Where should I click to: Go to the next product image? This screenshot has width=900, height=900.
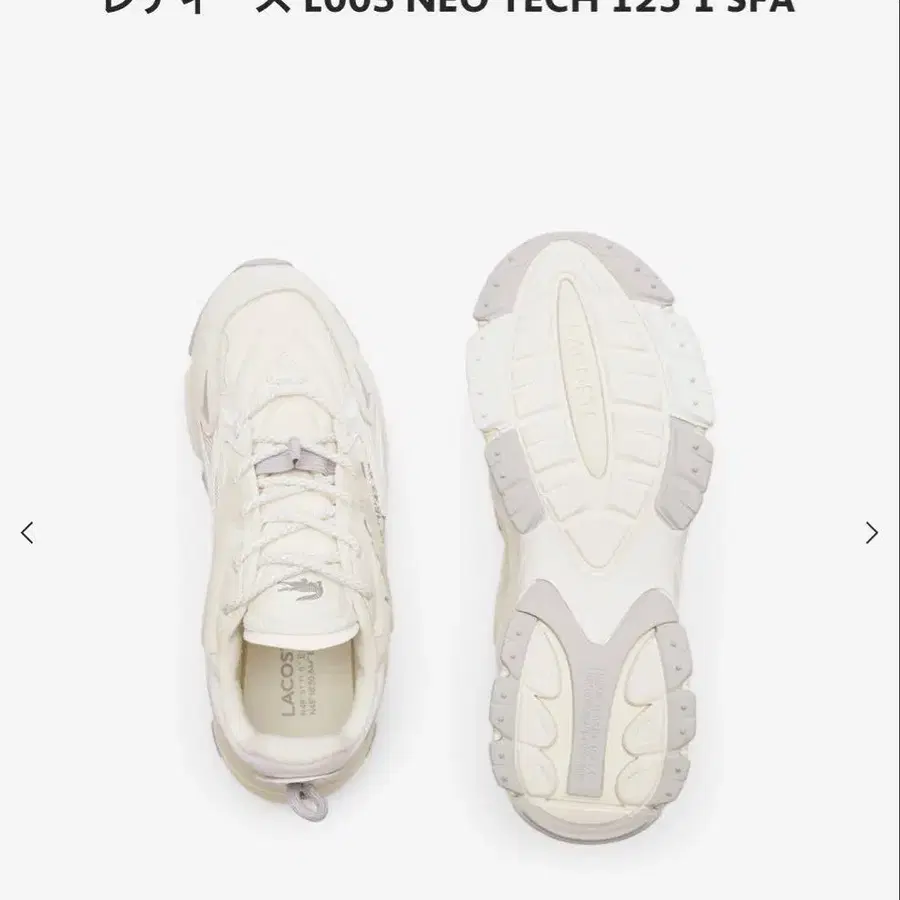coord(871,533)
